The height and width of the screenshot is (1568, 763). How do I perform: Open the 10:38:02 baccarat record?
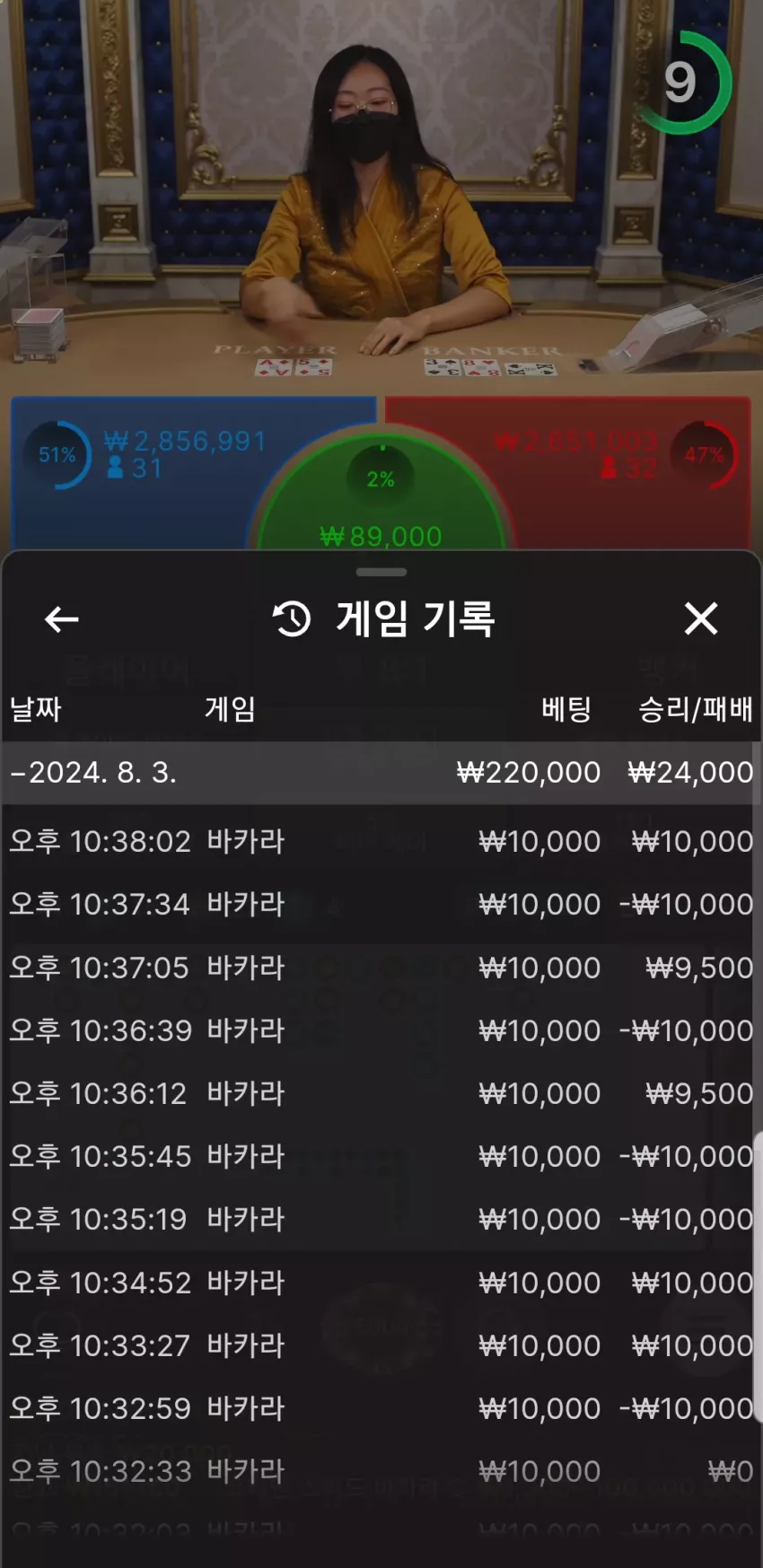tap(381, 841)
